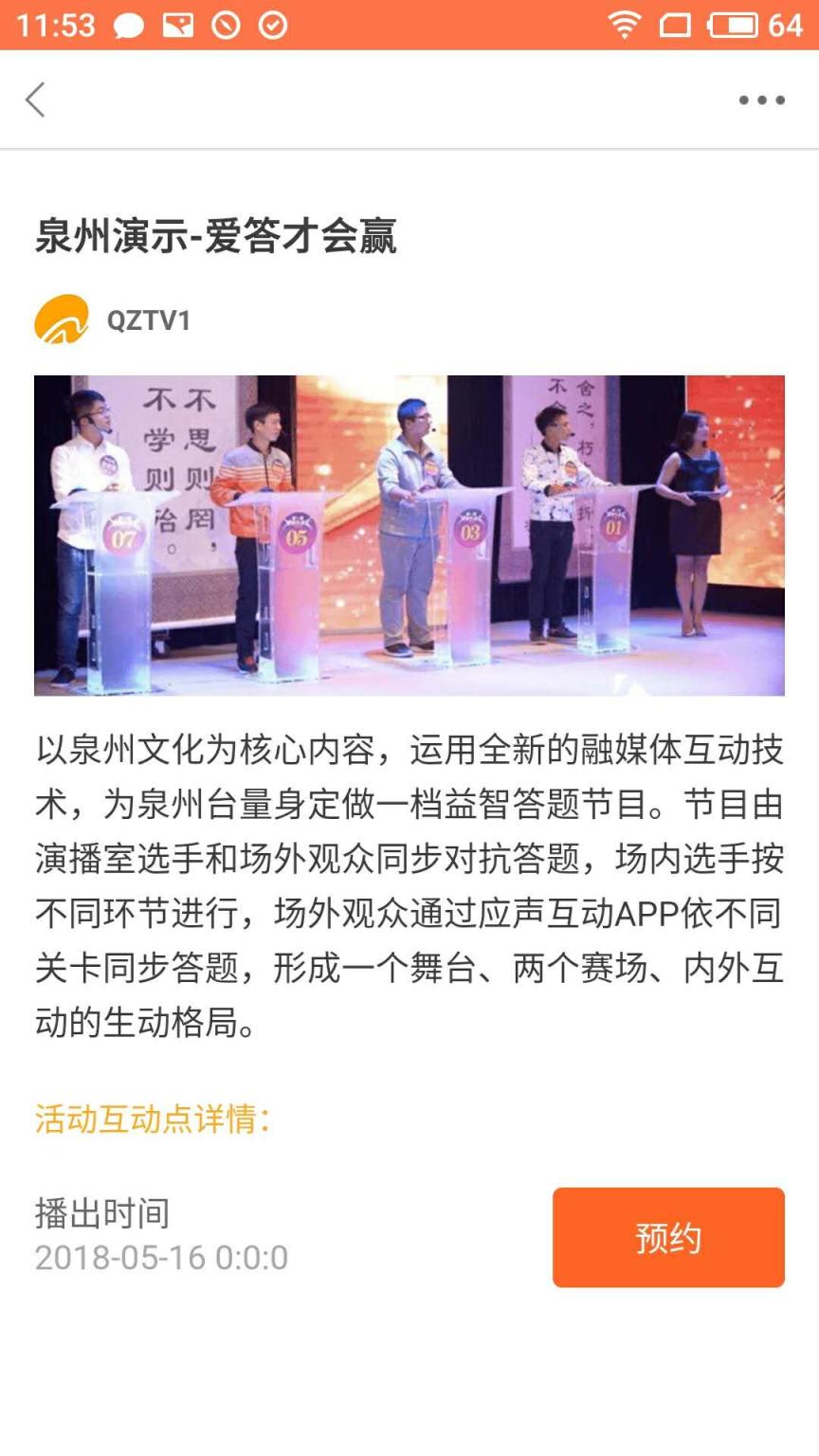Tap the back arrow to return
Image resolution: width=819 pixels, height=1456 pixels.
click(36, 99)
